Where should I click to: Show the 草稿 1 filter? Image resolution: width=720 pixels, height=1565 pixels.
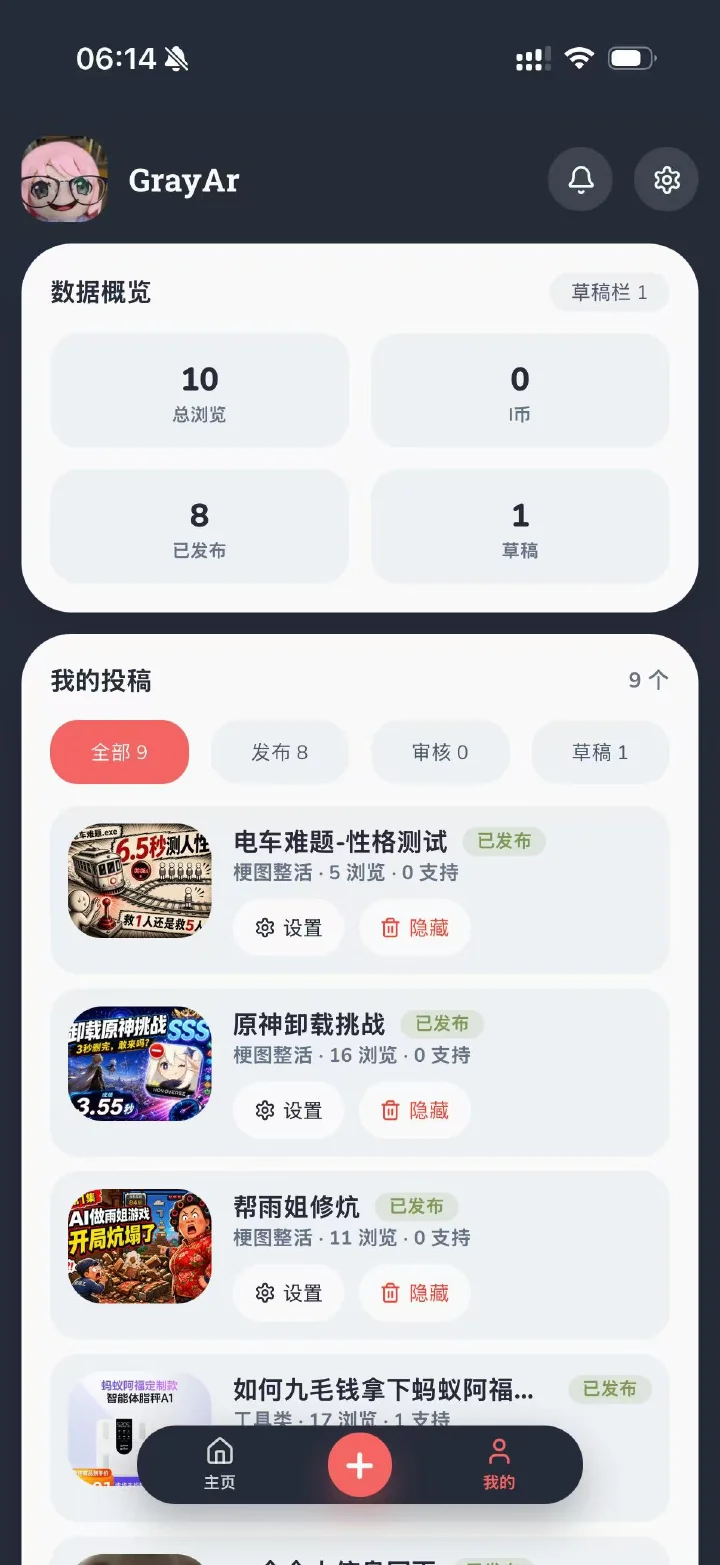[x=600, y=752]
